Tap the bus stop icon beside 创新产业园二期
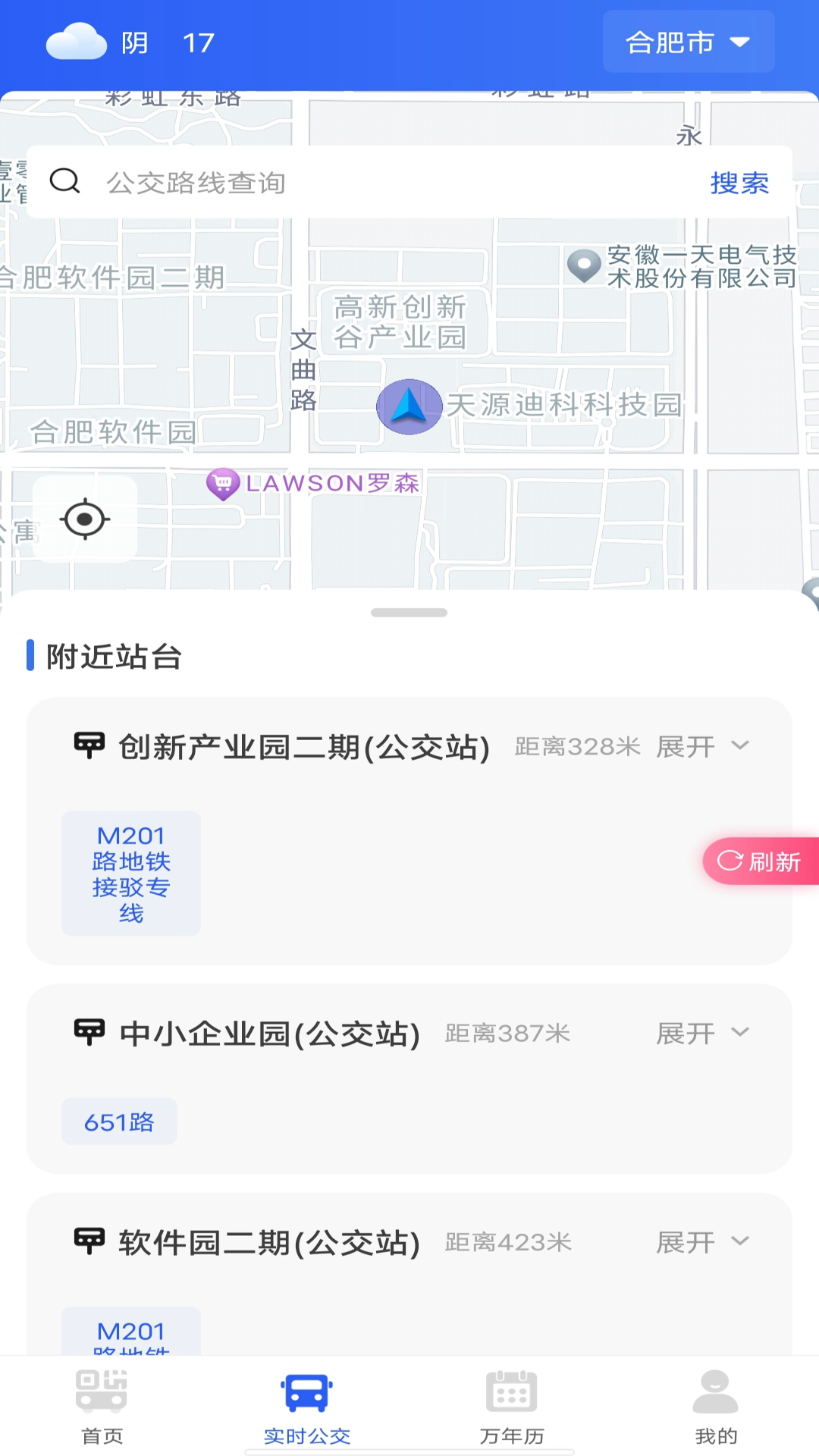This screenshot has width=819, height=1456. pyautogui.click(x=88, y=745)
